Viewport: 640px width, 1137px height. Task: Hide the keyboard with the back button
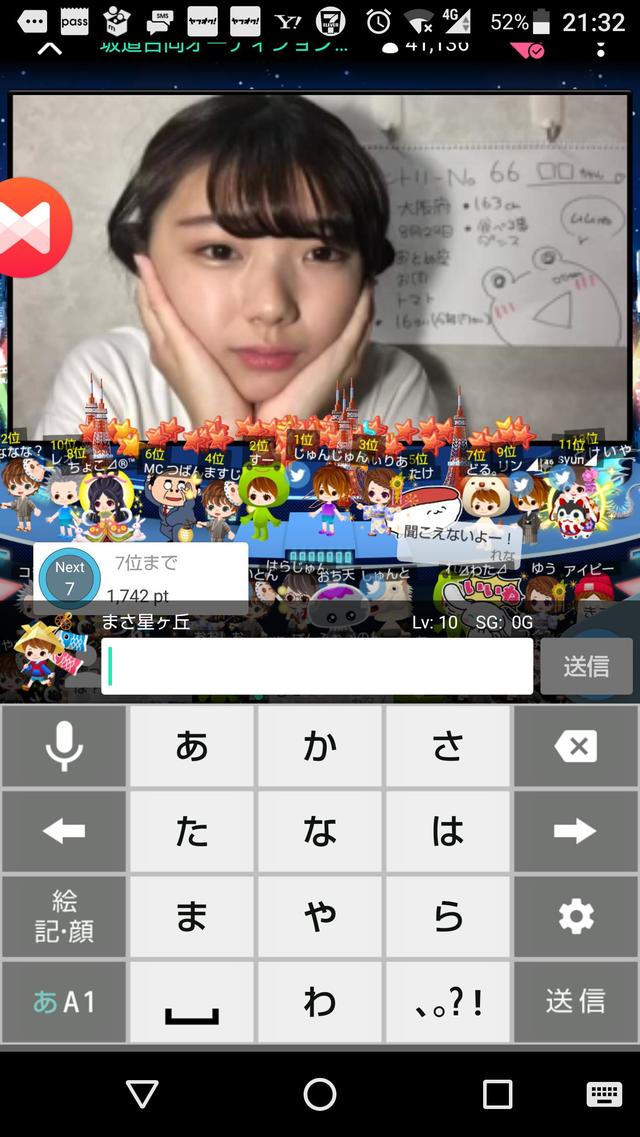coord(142,1094)
